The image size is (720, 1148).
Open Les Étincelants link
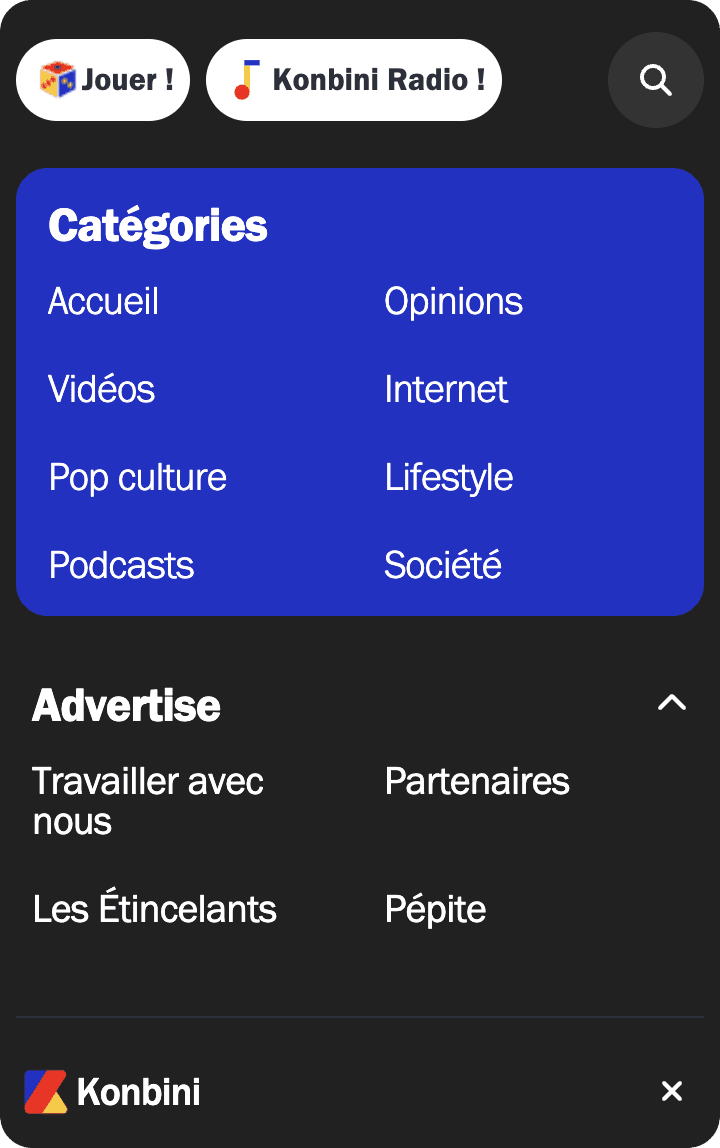155,910
